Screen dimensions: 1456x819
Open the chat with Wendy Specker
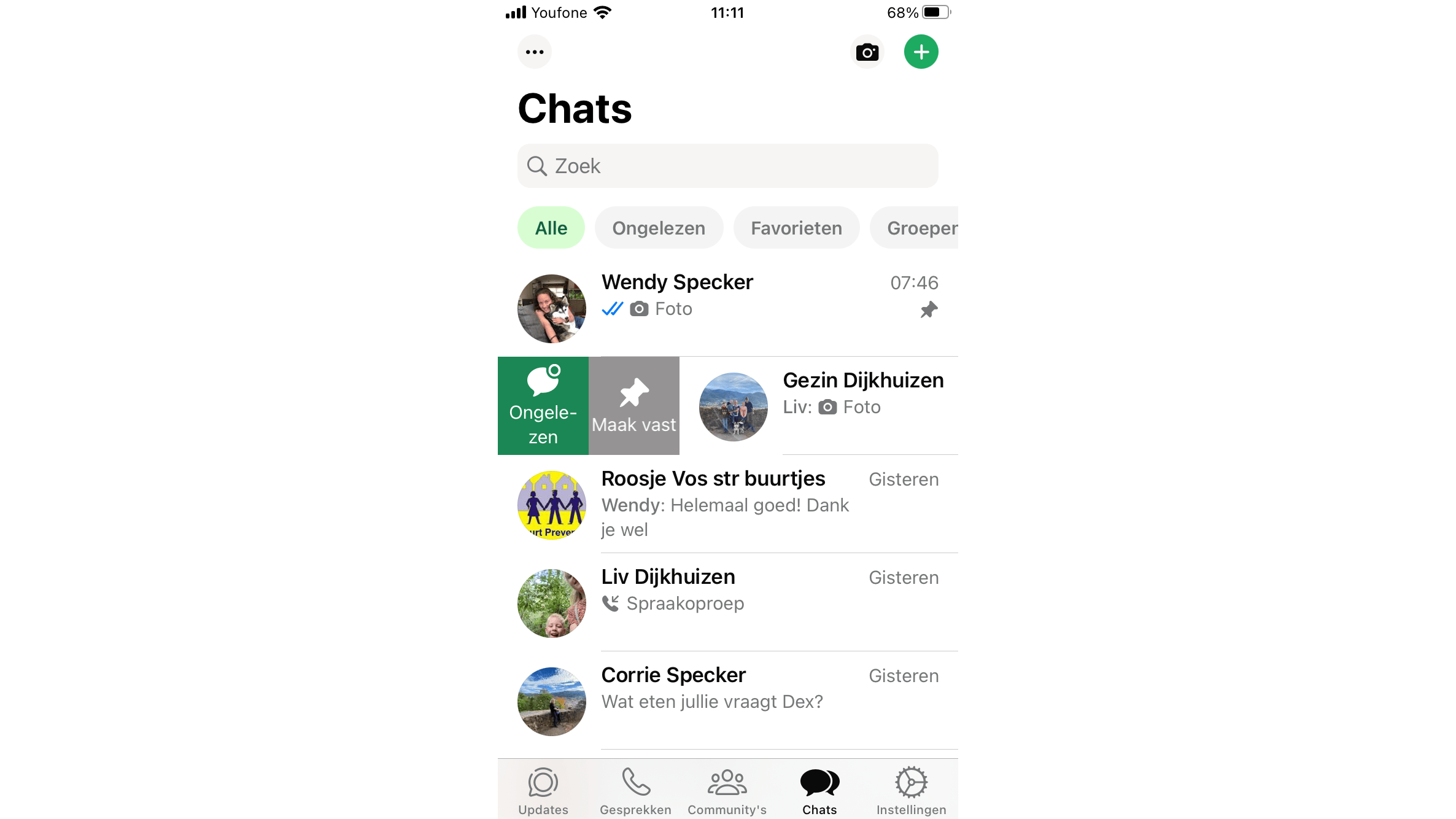point(727,307)
